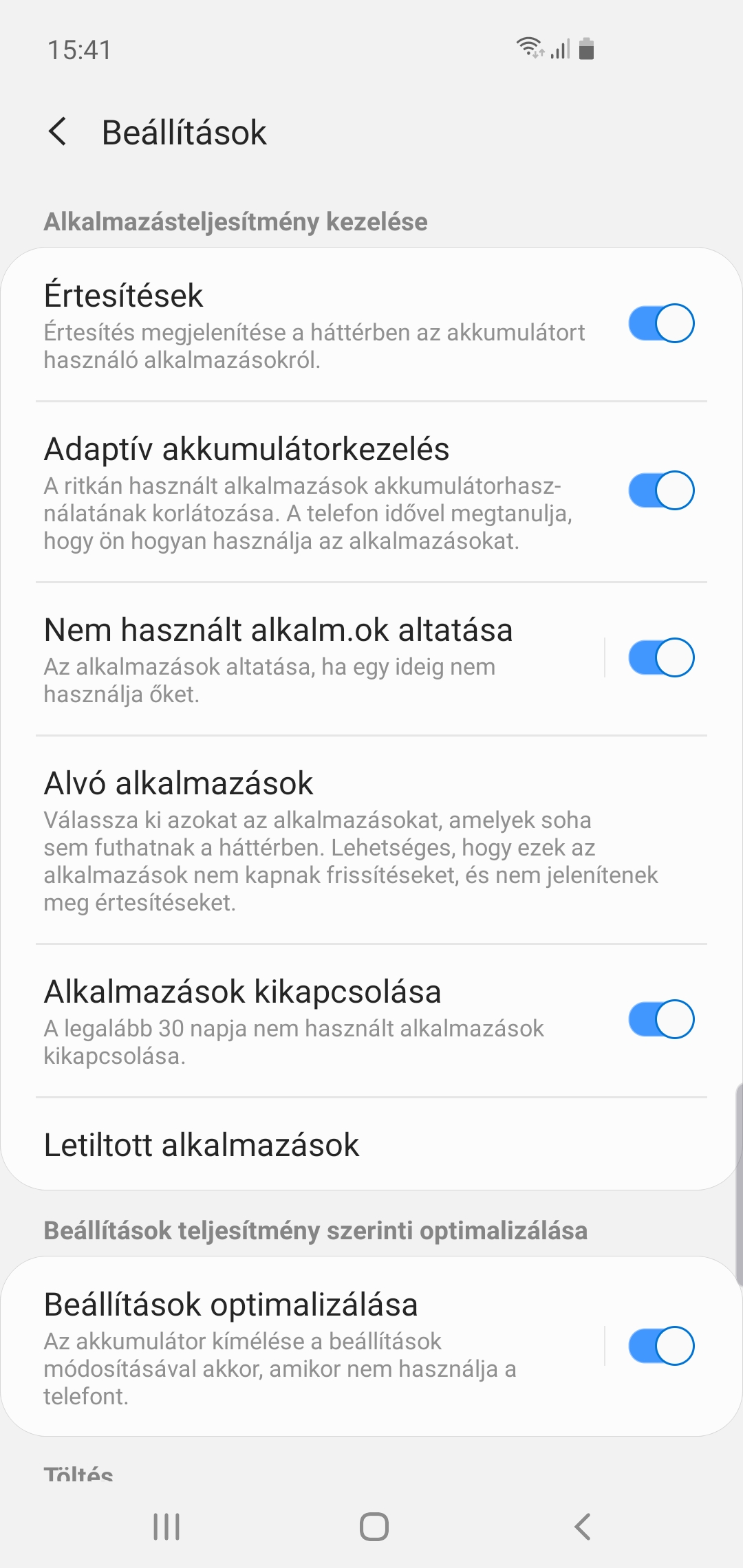This screenshot has height=1568, width=743.
Task: Switch off Alkalmazások kikapcsolása
Action: pos(661,1019)
